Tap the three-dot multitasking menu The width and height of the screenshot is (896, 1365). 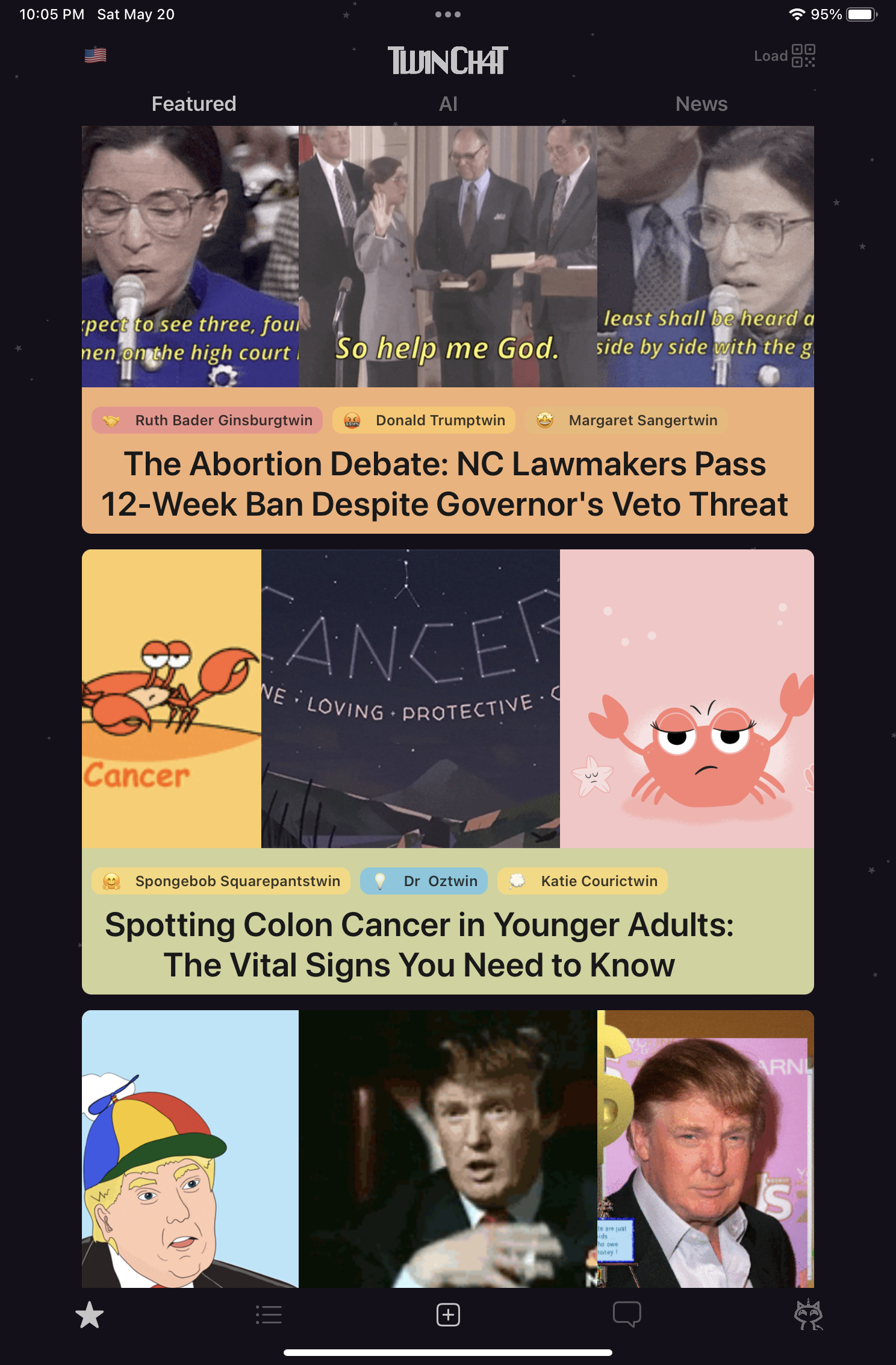[448, 14]
